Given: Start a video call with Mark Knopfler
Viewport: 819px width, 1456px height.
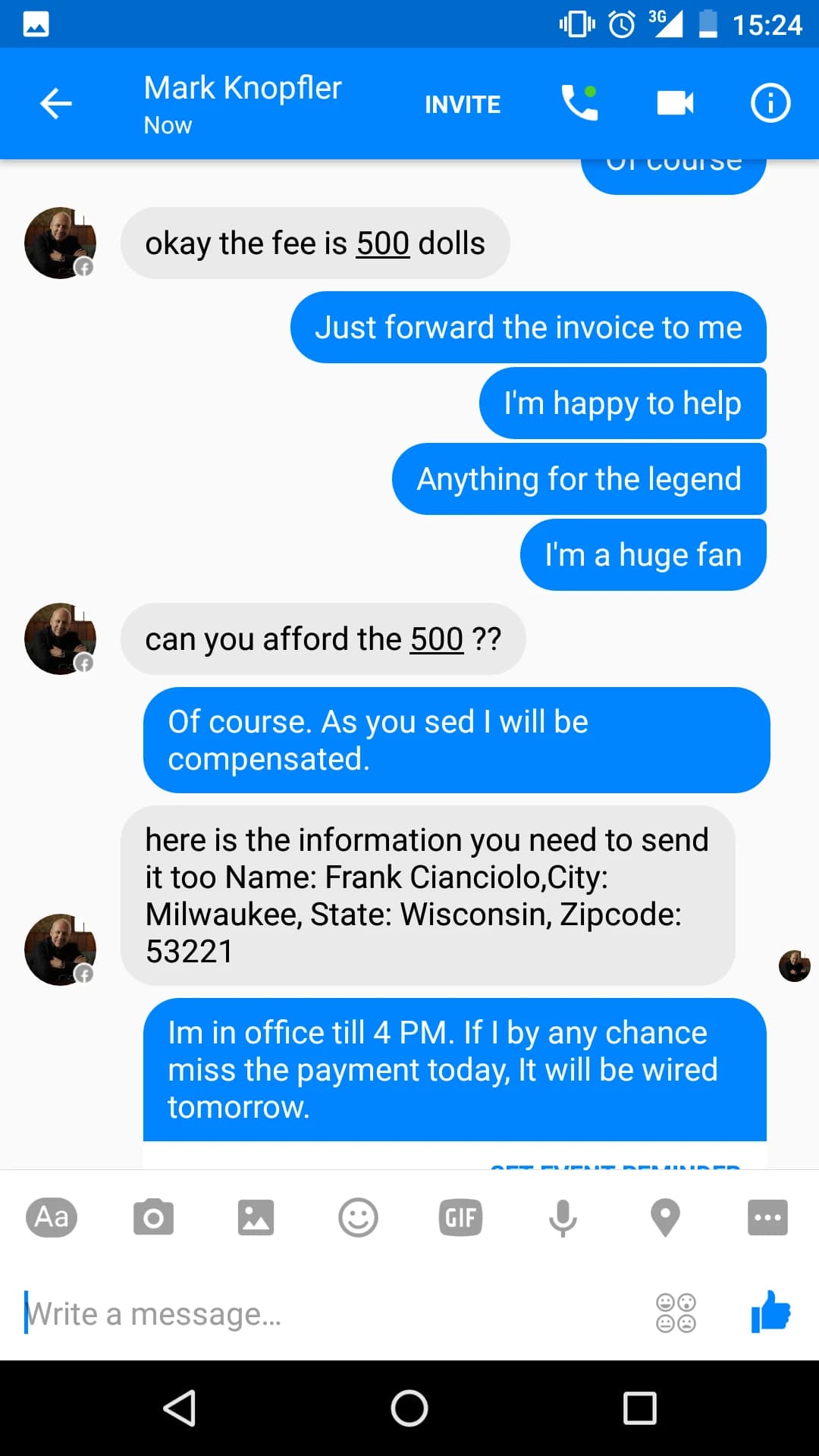Looking at the screenshot, I should (675, 102).
